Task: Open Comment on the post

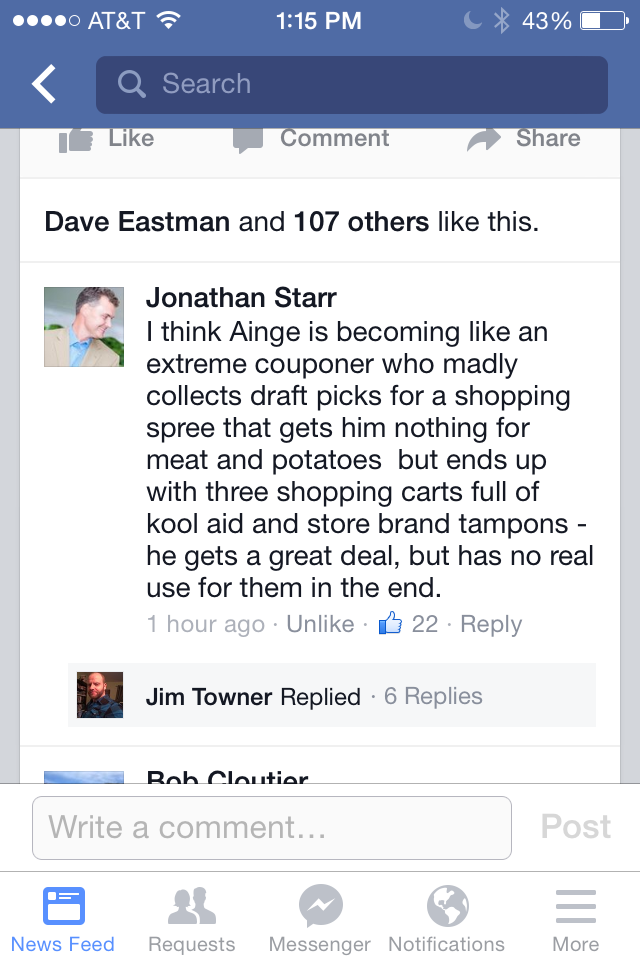Action: [x=311, y=139]
